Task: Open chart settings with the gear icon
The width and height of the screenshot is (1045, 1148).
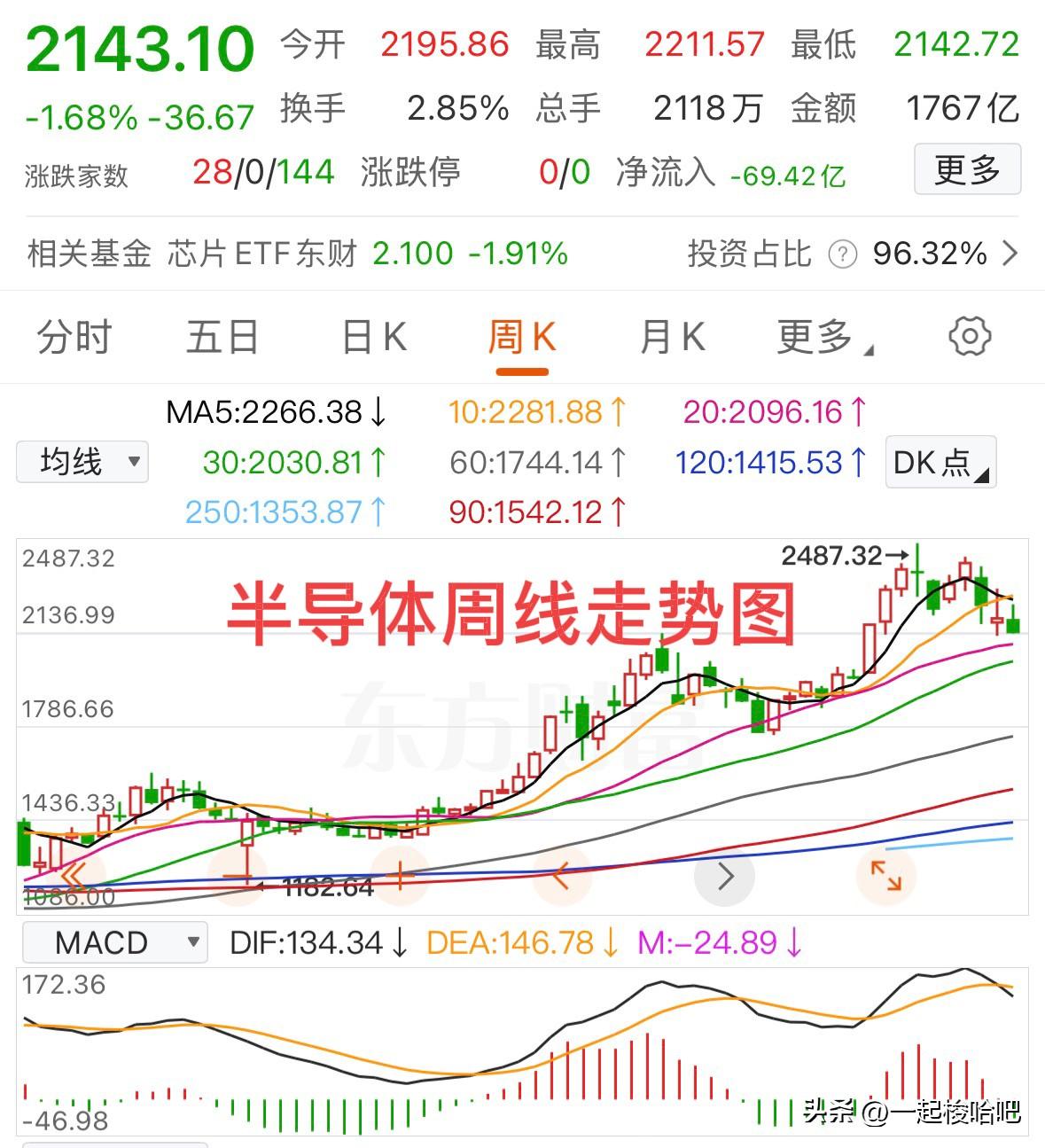Action: pyautogui.click(x=970, y=336)
